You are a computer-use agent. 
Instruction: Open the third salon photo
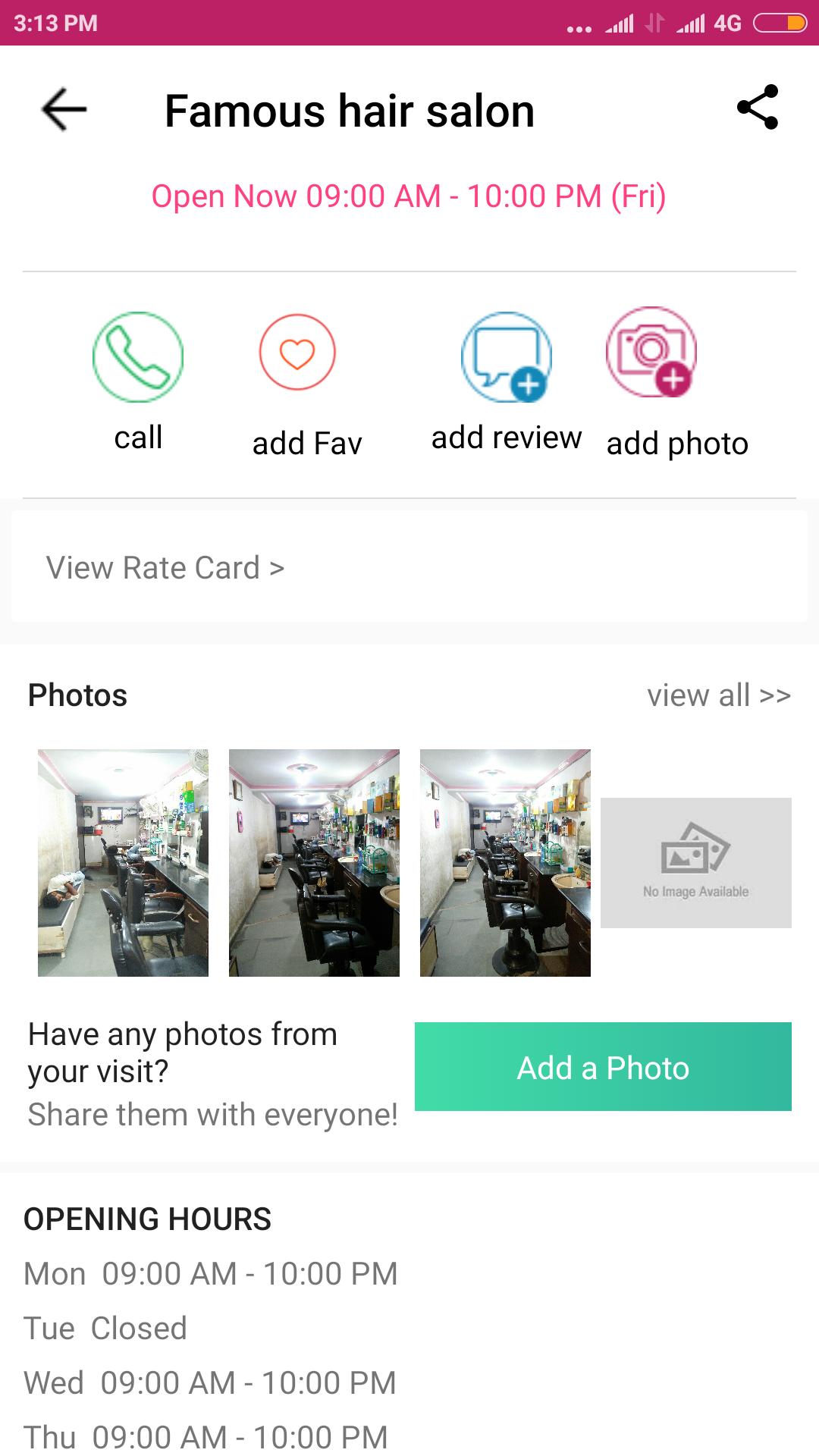[x=505, y=862]
